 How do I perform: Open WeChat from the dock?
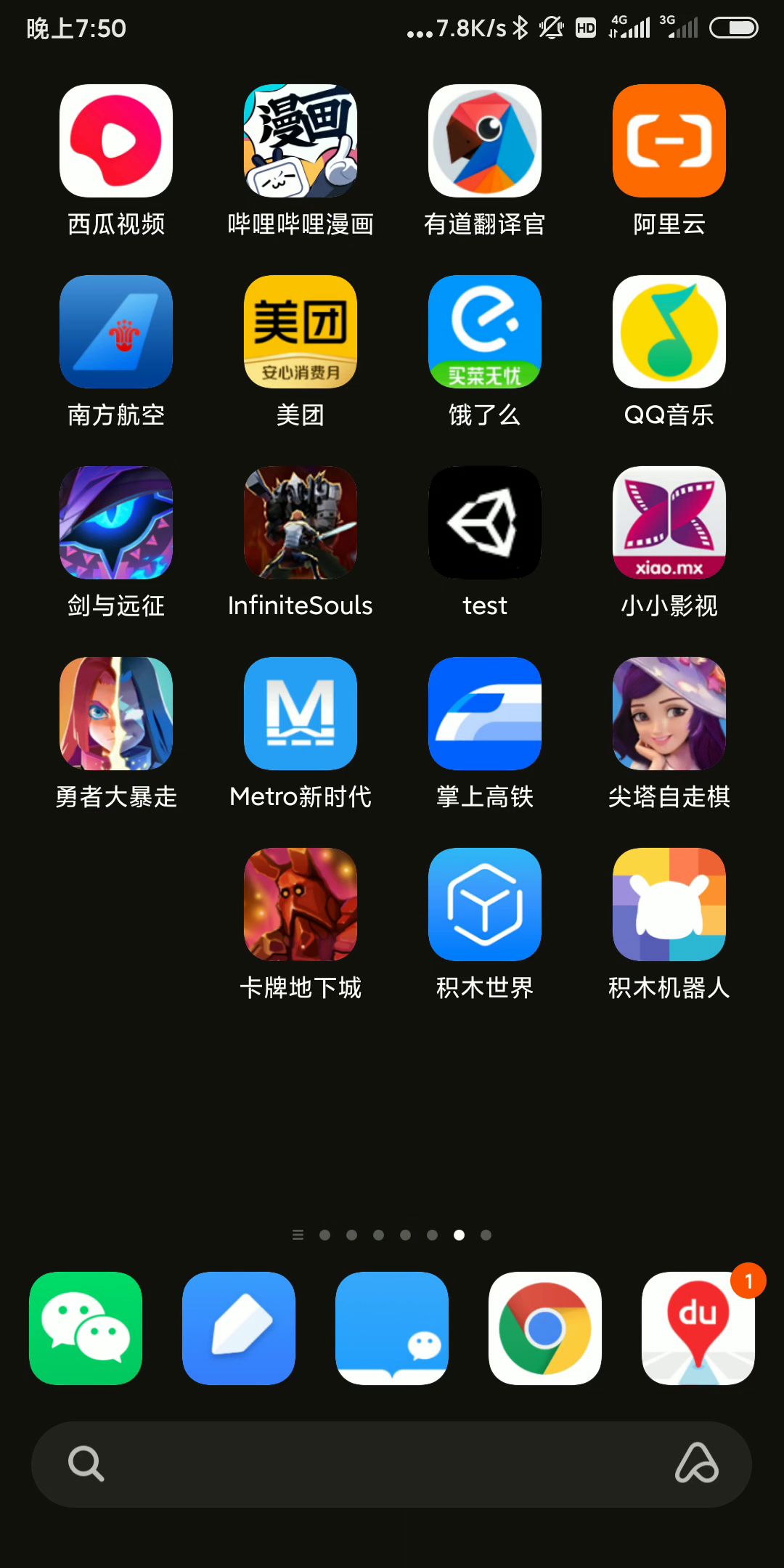86,1328
